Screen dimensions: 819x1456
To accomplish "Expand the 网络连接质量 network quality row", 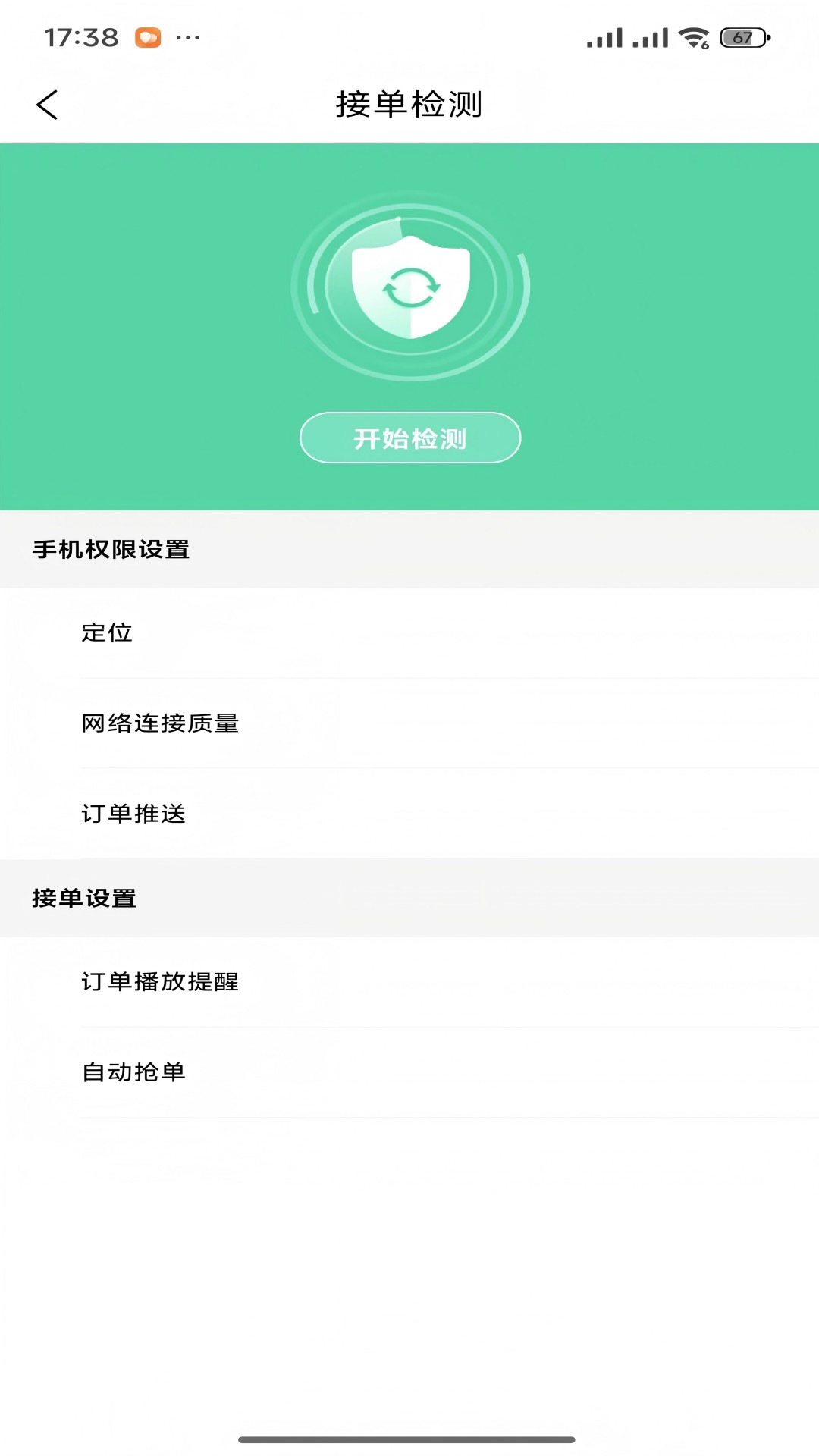I will pyautogui.click(x=409, y=723).
